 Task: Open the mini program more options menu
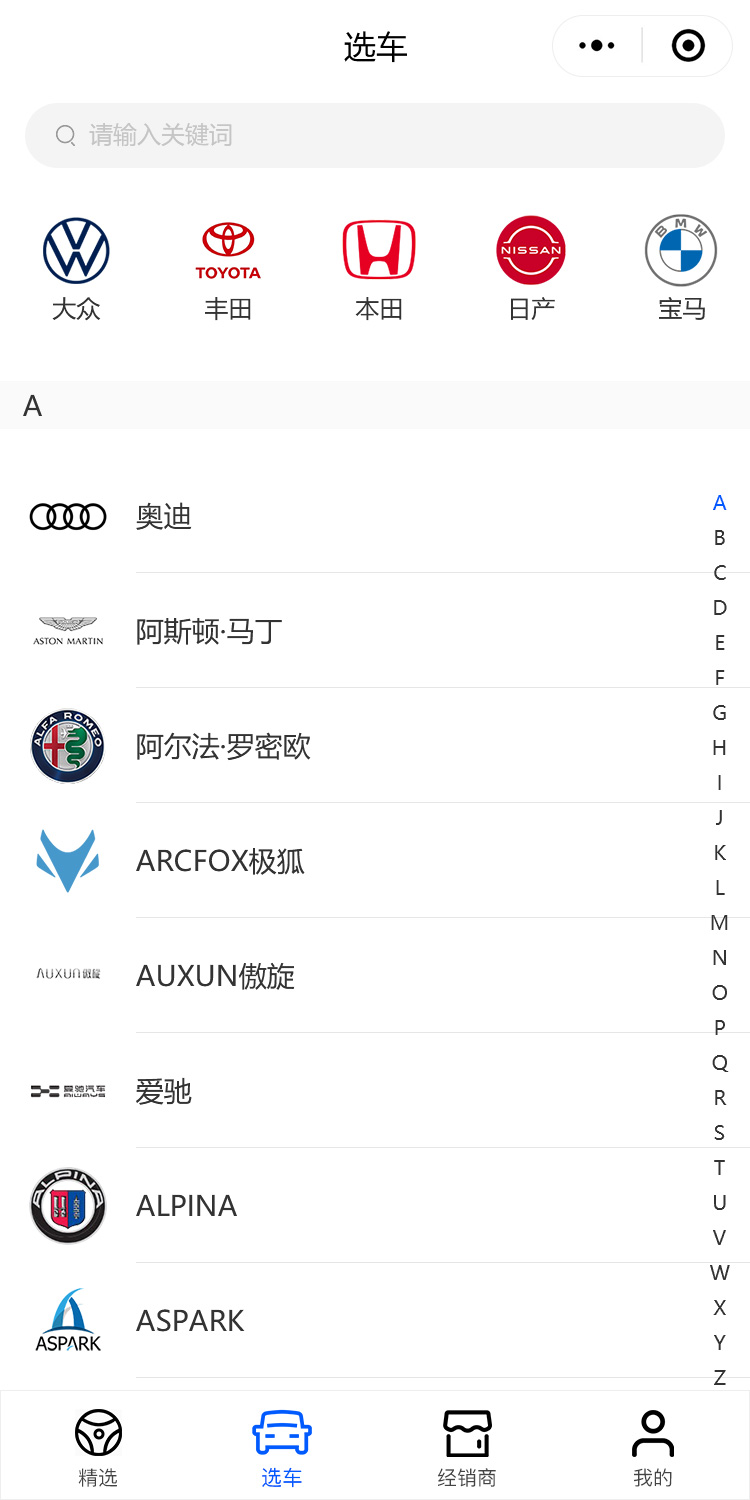click(x=597, y=46)
